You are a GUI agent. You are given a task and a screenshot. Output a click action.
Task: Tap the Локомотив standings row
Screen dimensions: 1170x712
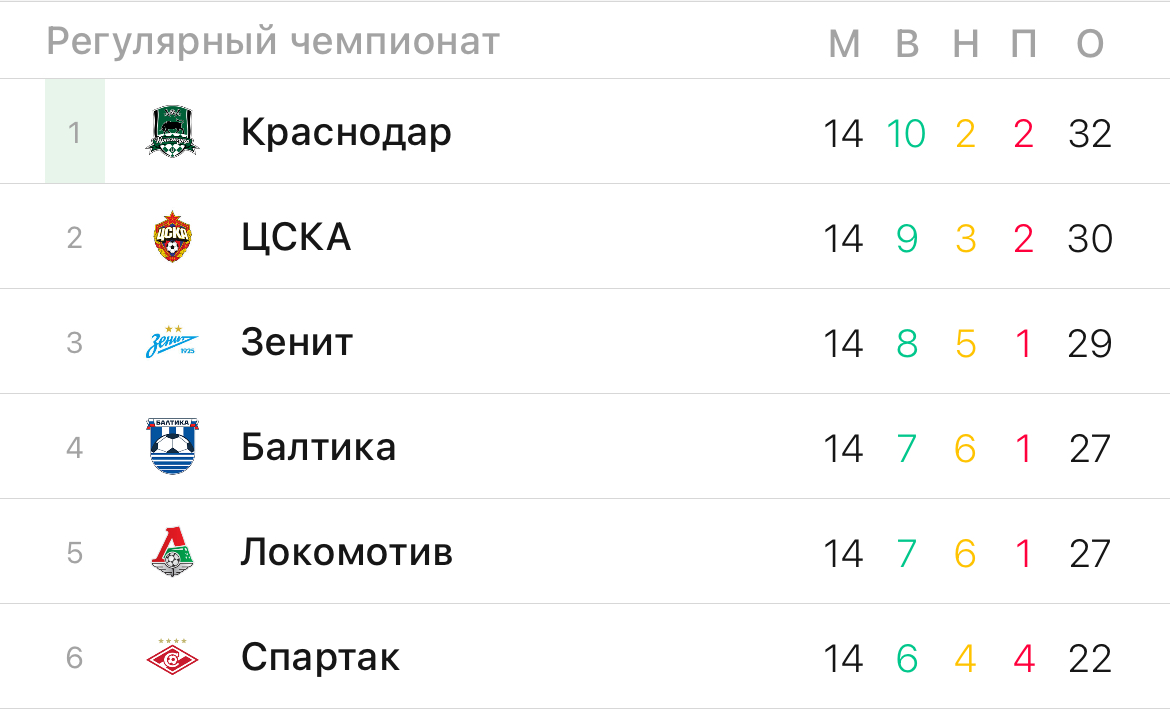(346, 552)
